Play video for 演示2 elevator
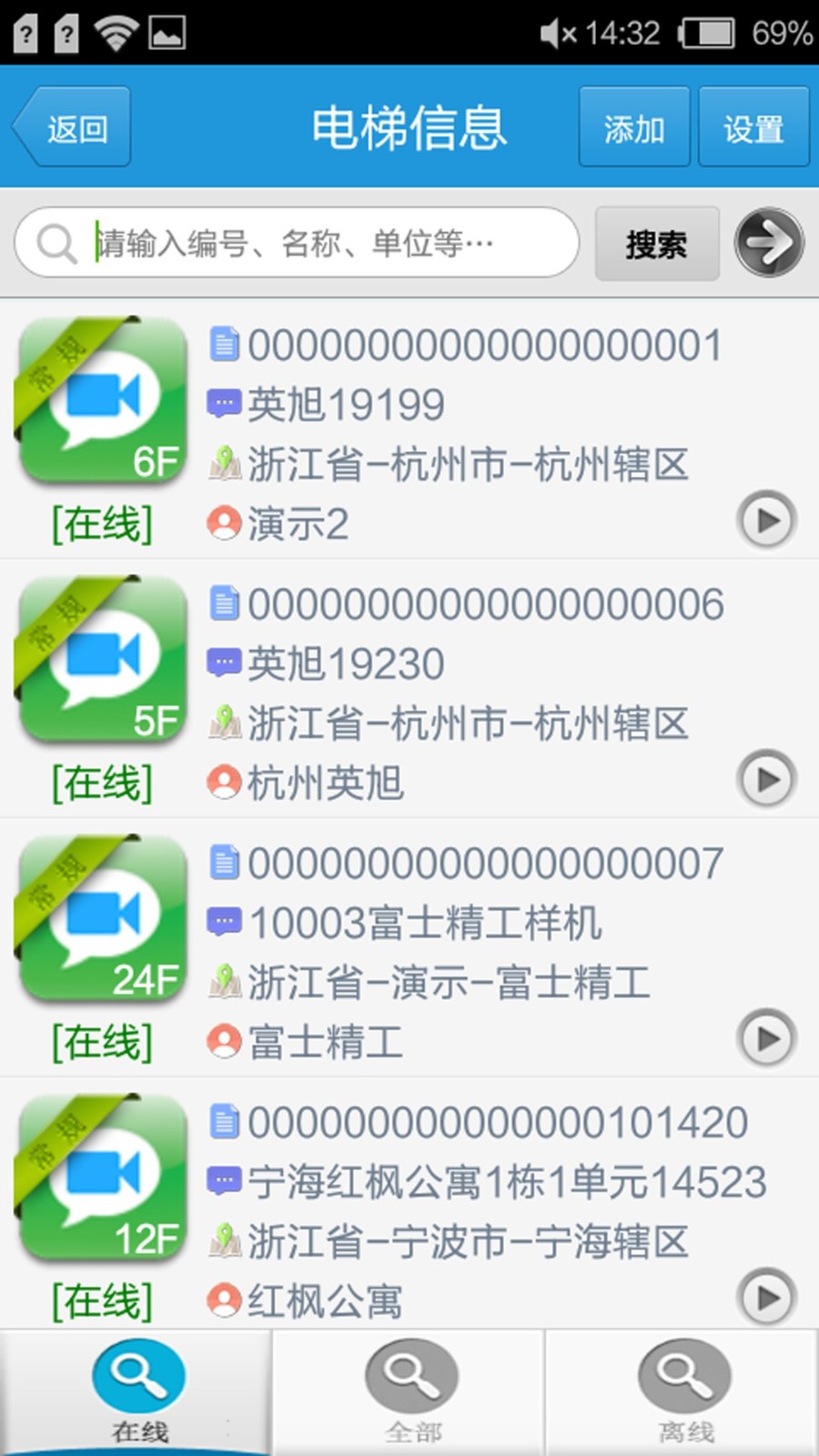 766,521
